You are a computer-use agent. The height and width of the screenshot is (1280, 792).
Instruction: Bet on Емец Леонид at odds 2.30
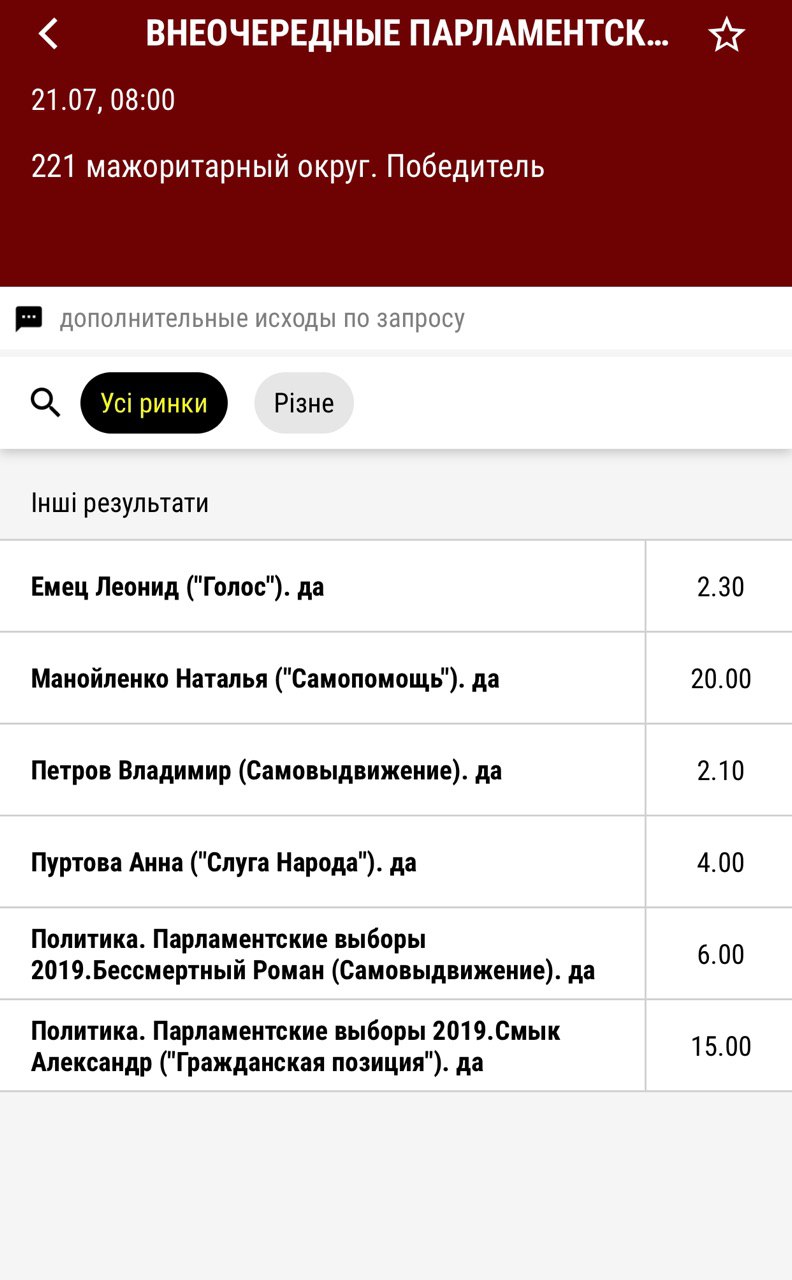720,587
